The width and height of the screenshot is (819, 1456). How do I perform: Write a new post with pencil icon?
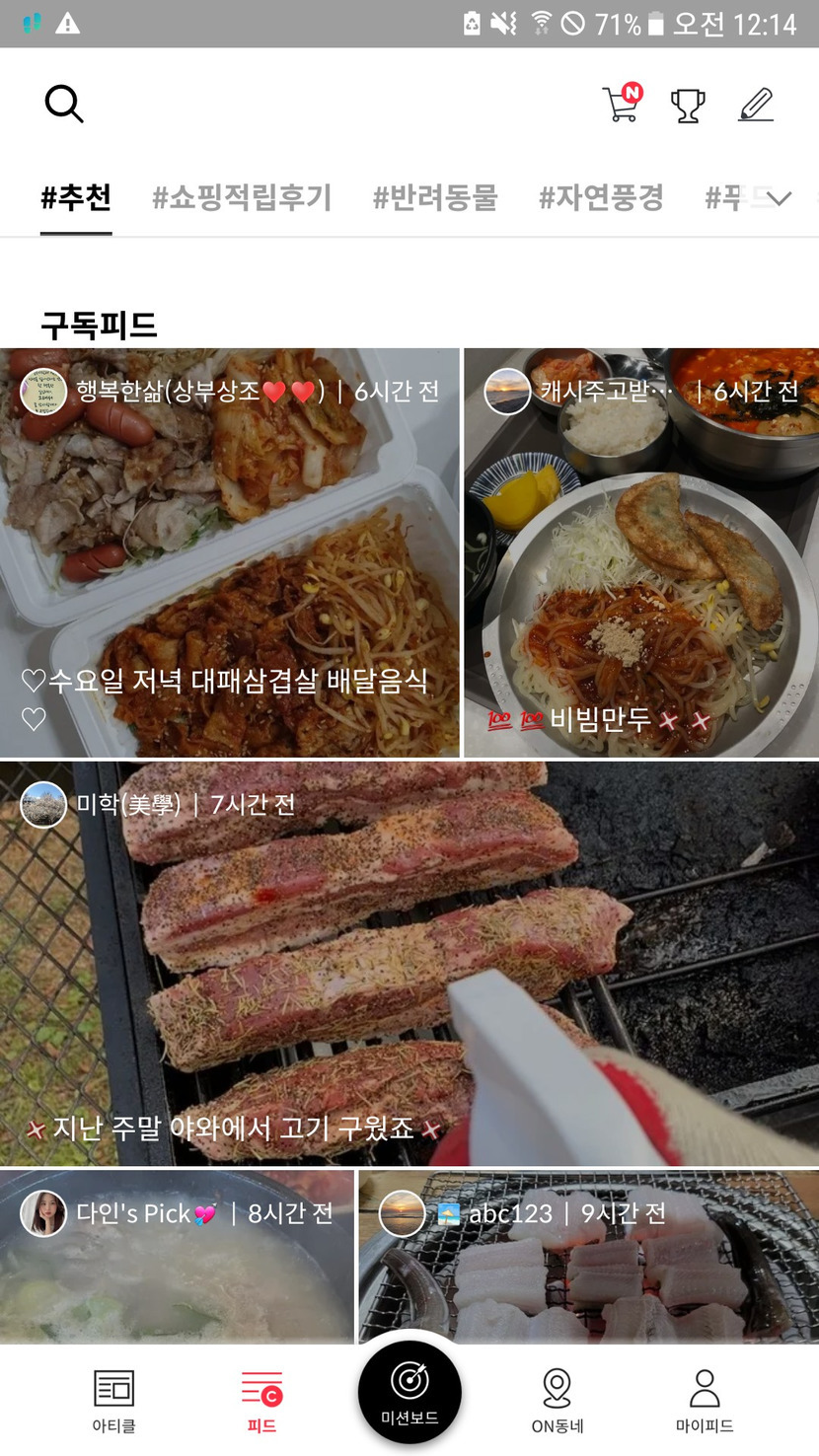point(757,104)
